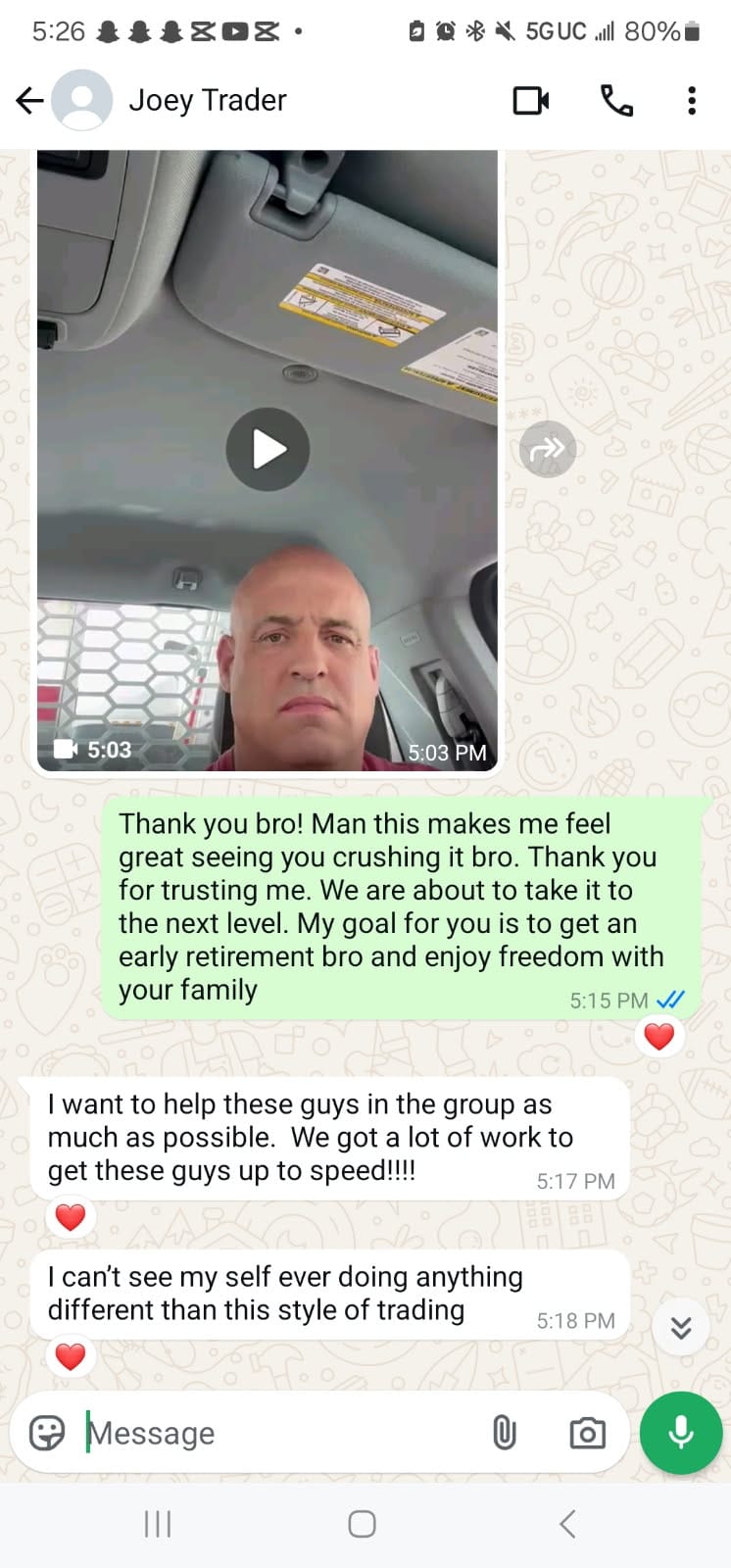Start a video call with Joey Trader
Screen dimensions: 731x1568
(x=531, y=100)
